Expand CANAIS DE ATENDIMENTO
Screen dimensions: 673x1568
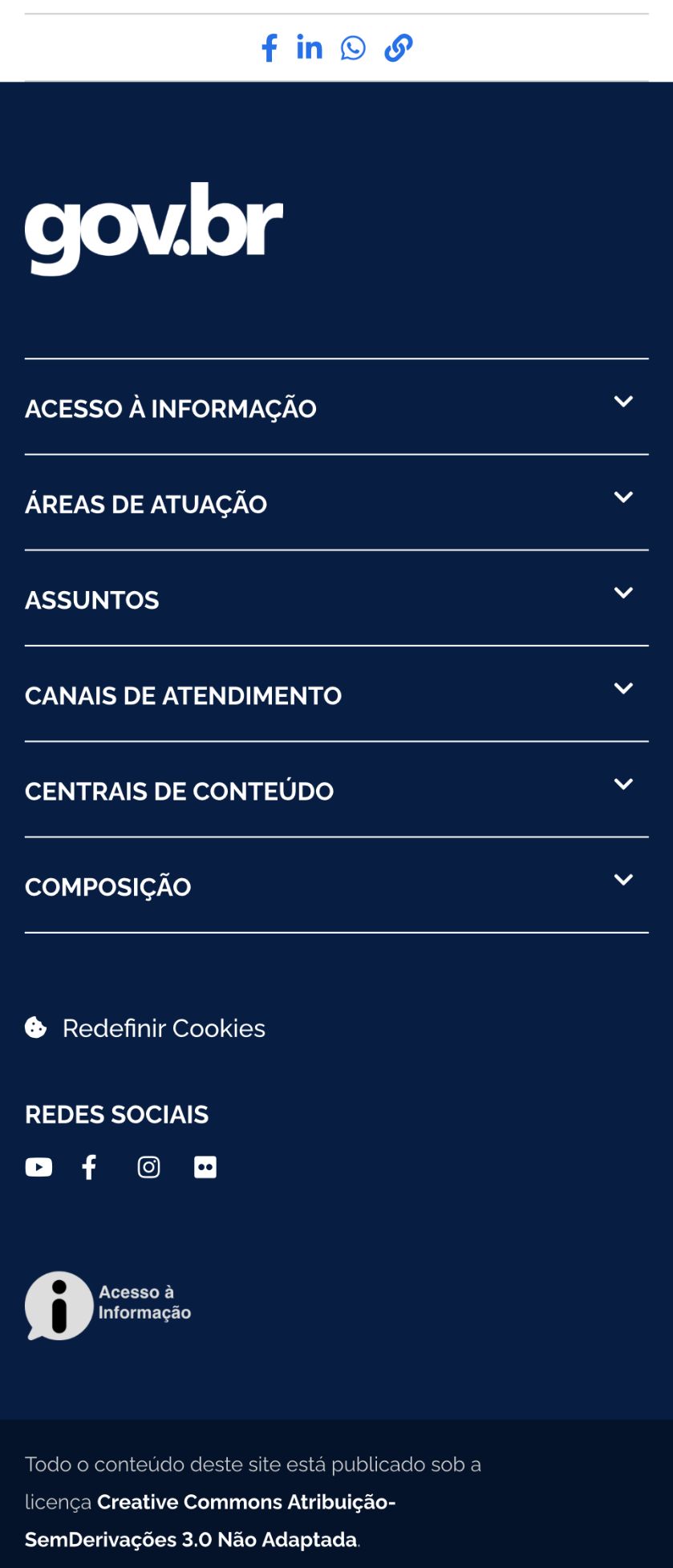click(623, 688)
